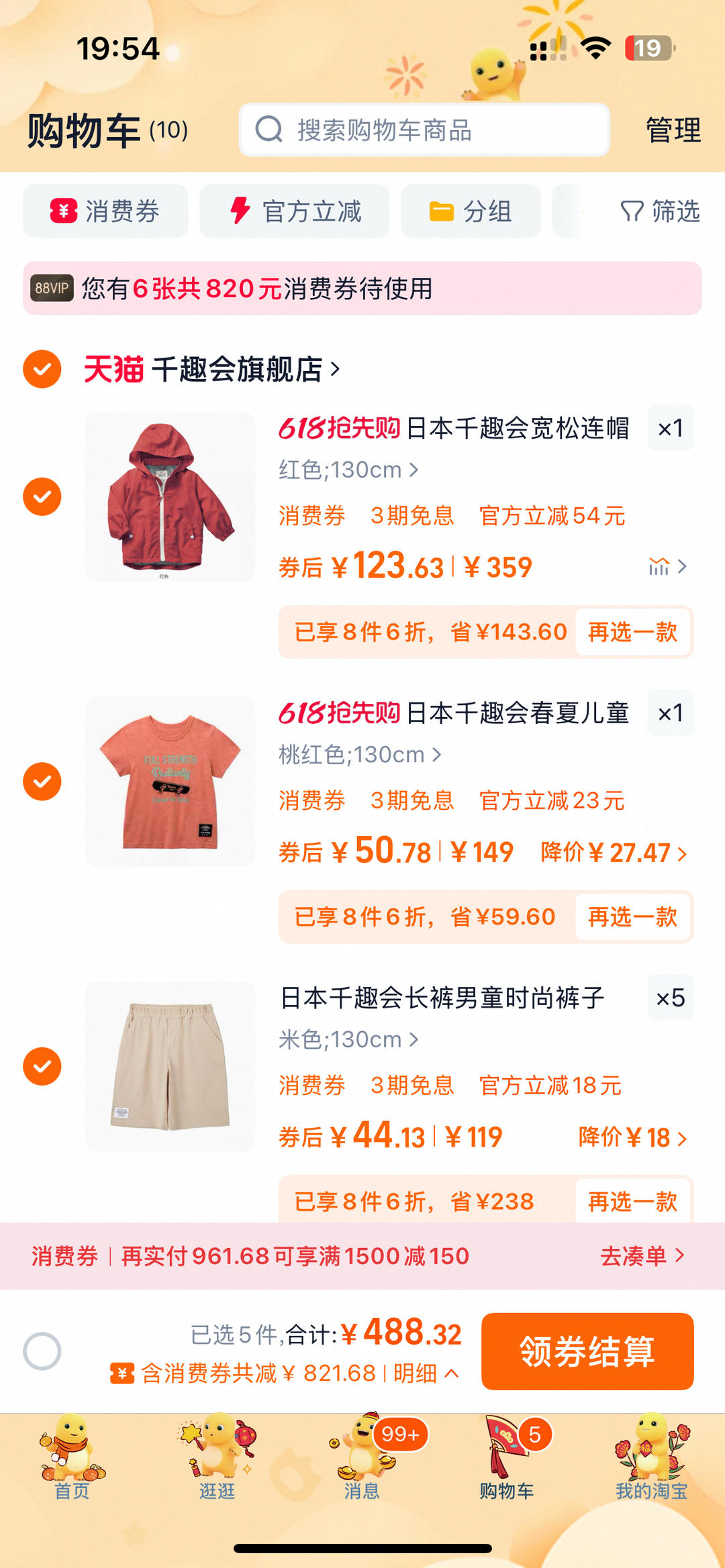Image resolution: width=725 pixels, height=1568 pixels.
Task: Adjust the trousers' ×5 quantity
Action: (670, 998)
